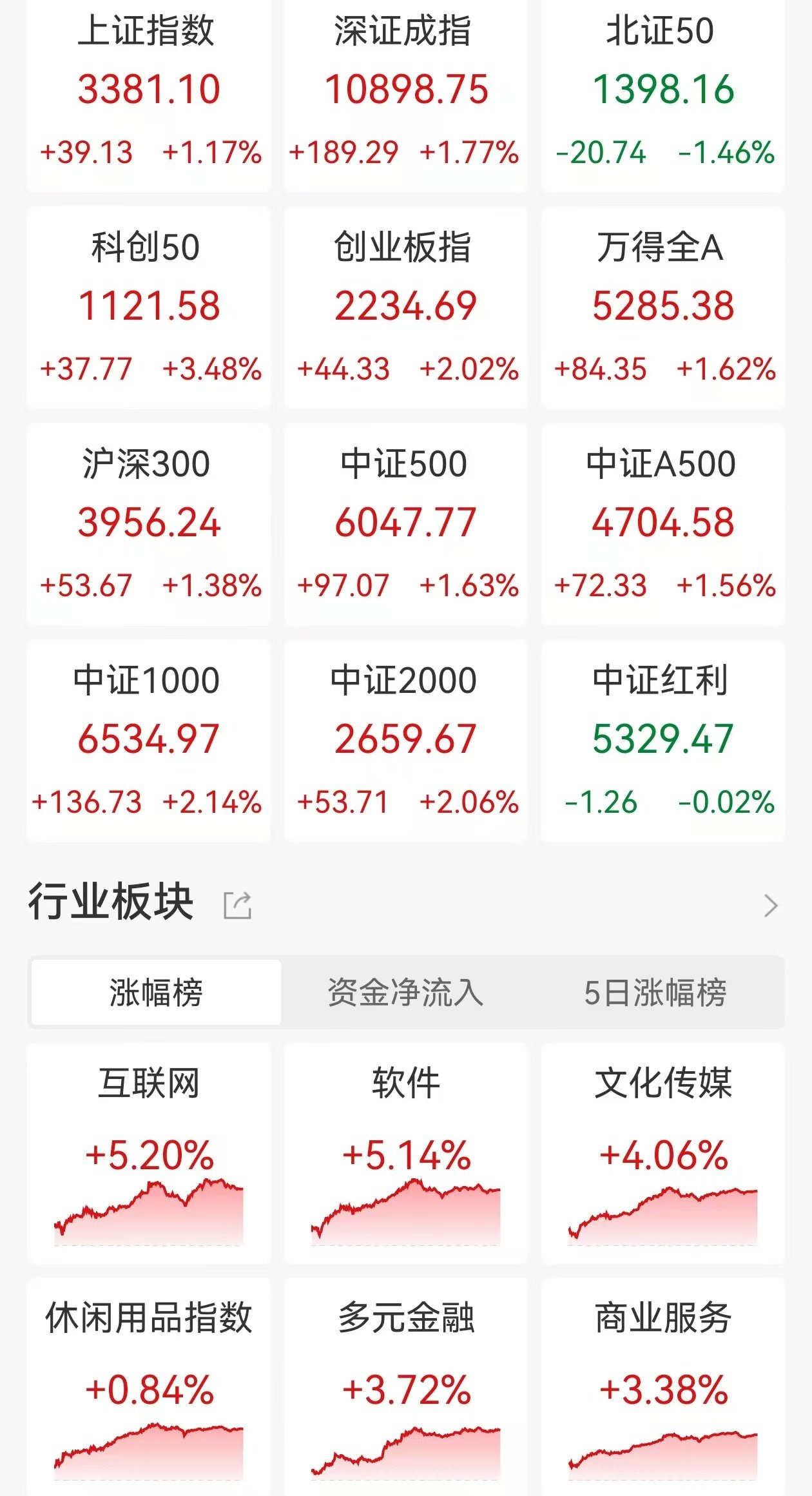View the 沪深300 index card
812x1496 pixels.
point(149,524)
